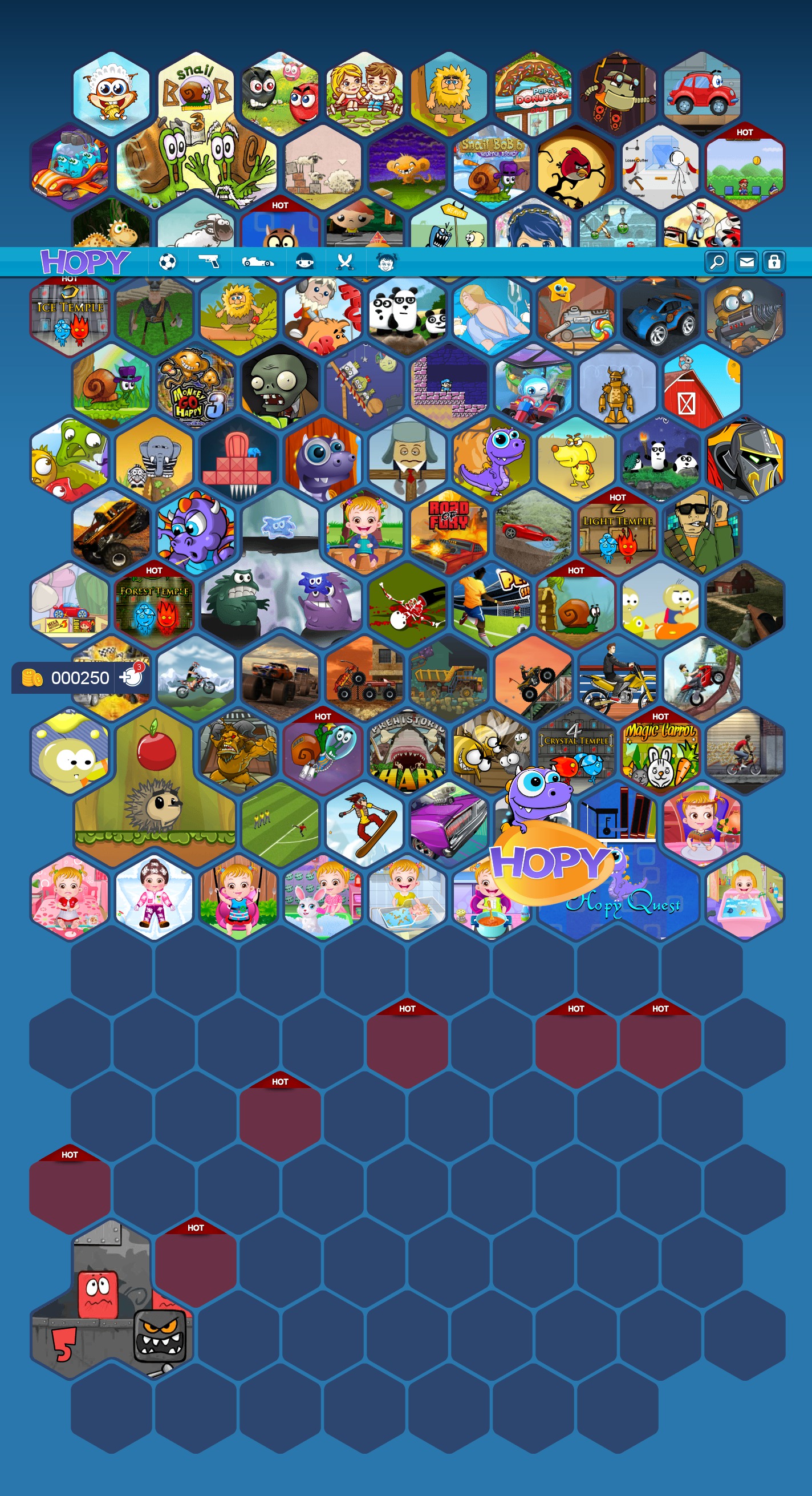
Task: Open the racing car games category
Action: click(x=258, y=262)
